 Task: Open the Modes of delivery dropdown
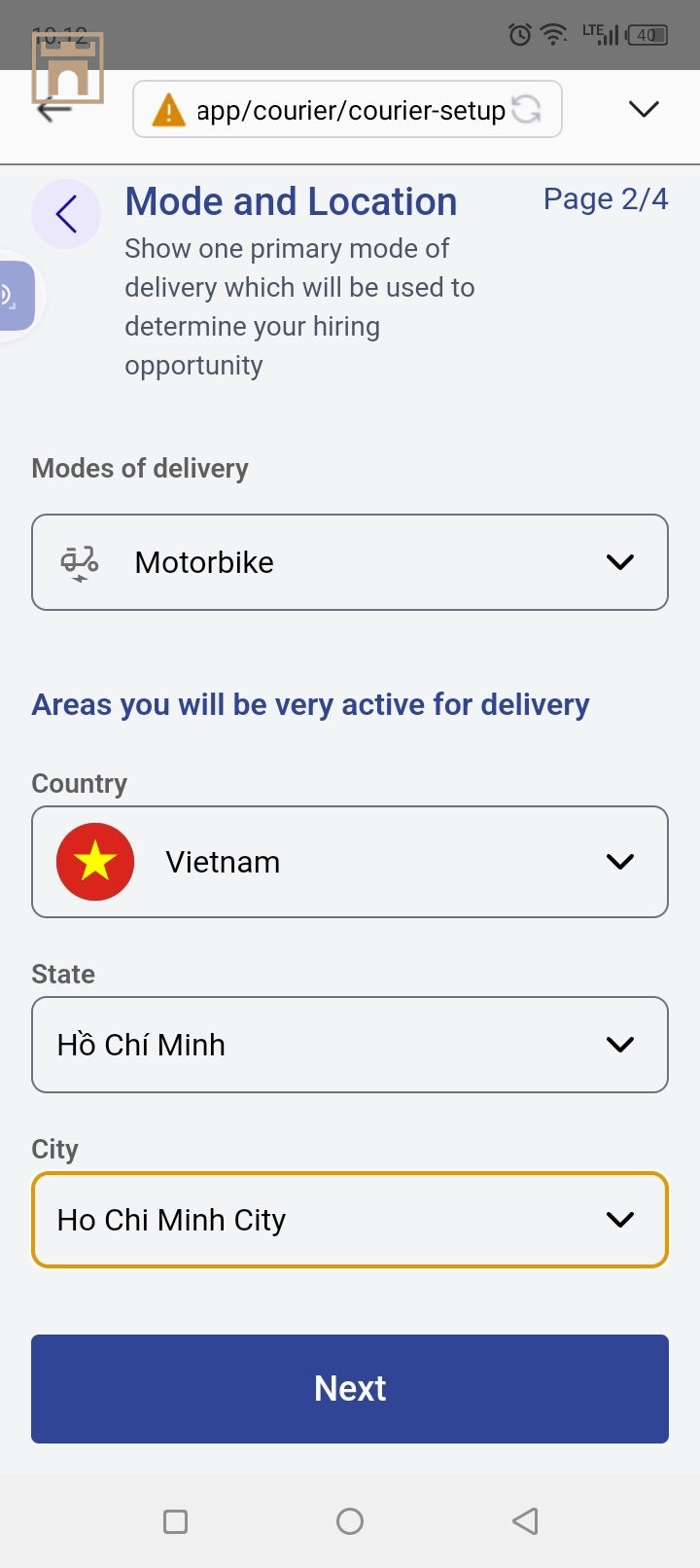tap(350, 562)
